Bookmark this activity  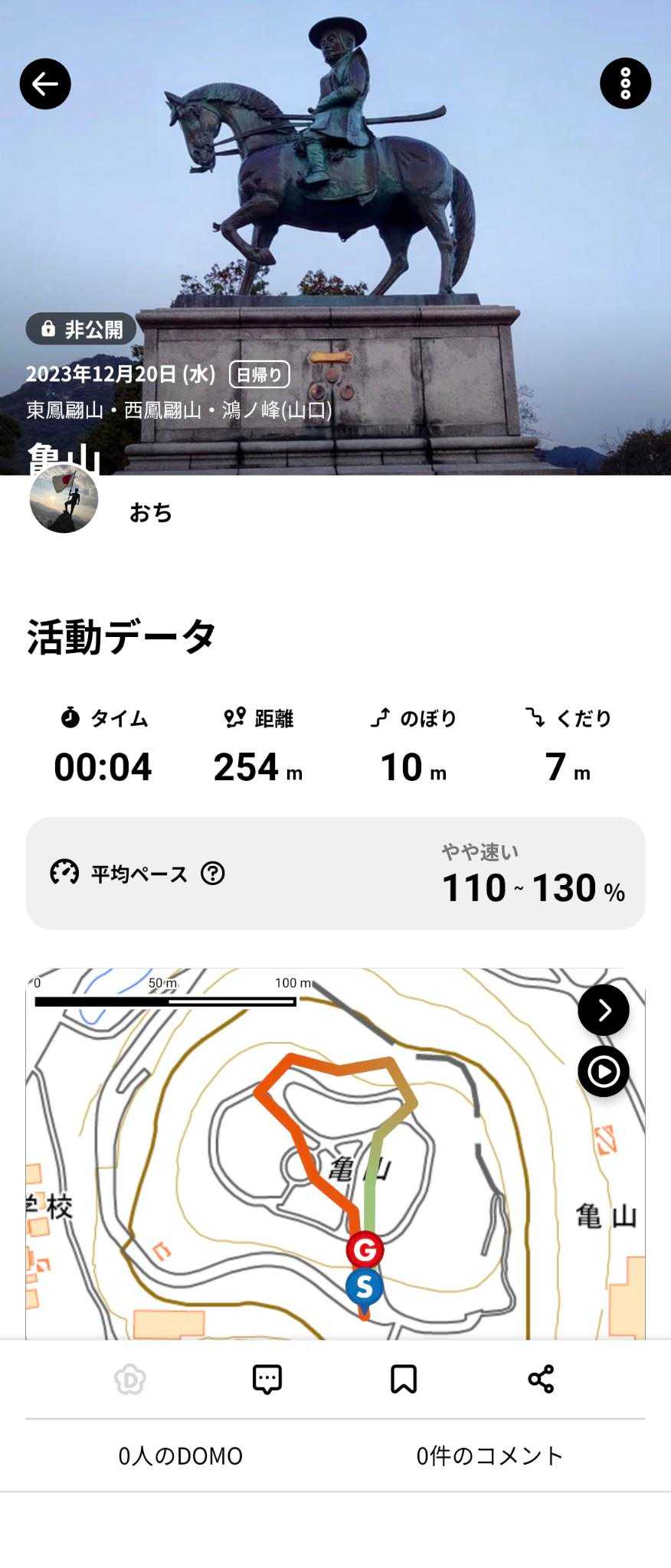(404, 1379)
